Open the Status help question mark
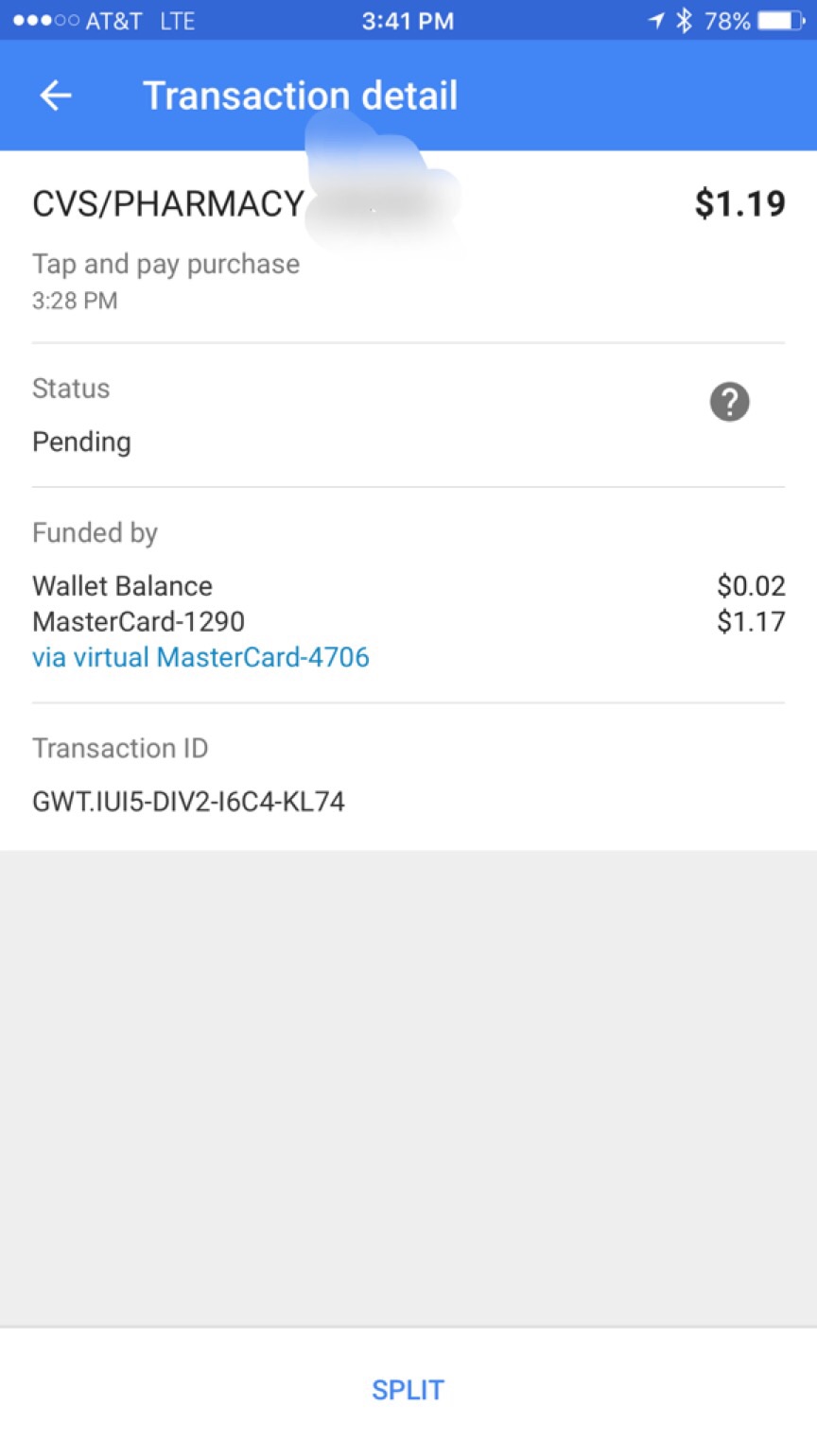Viewport: 817px width, 1456px height. point(729,402)
